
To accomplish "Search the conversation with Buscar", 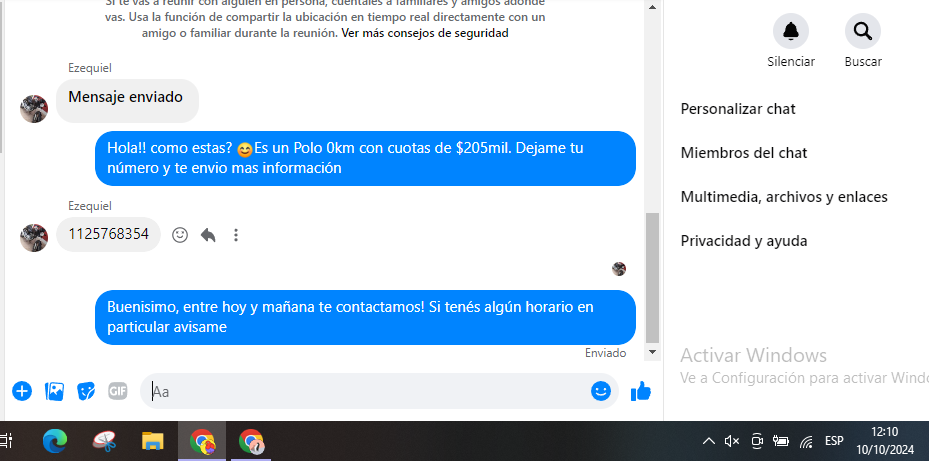I will [862, 32].
